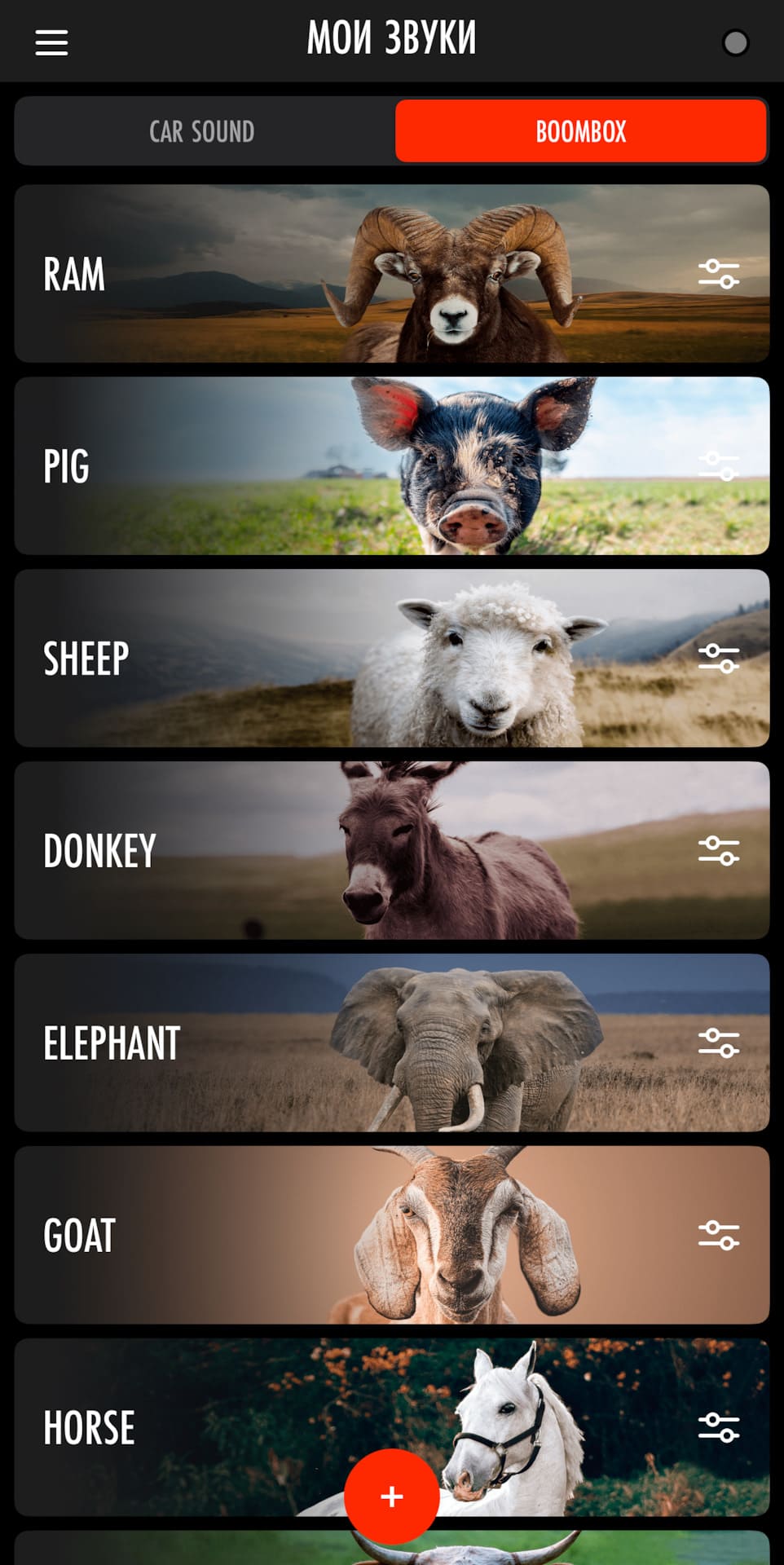784x1565 pixels.
Task: Add a new sound with plus button
Action: pos(392,1497)
